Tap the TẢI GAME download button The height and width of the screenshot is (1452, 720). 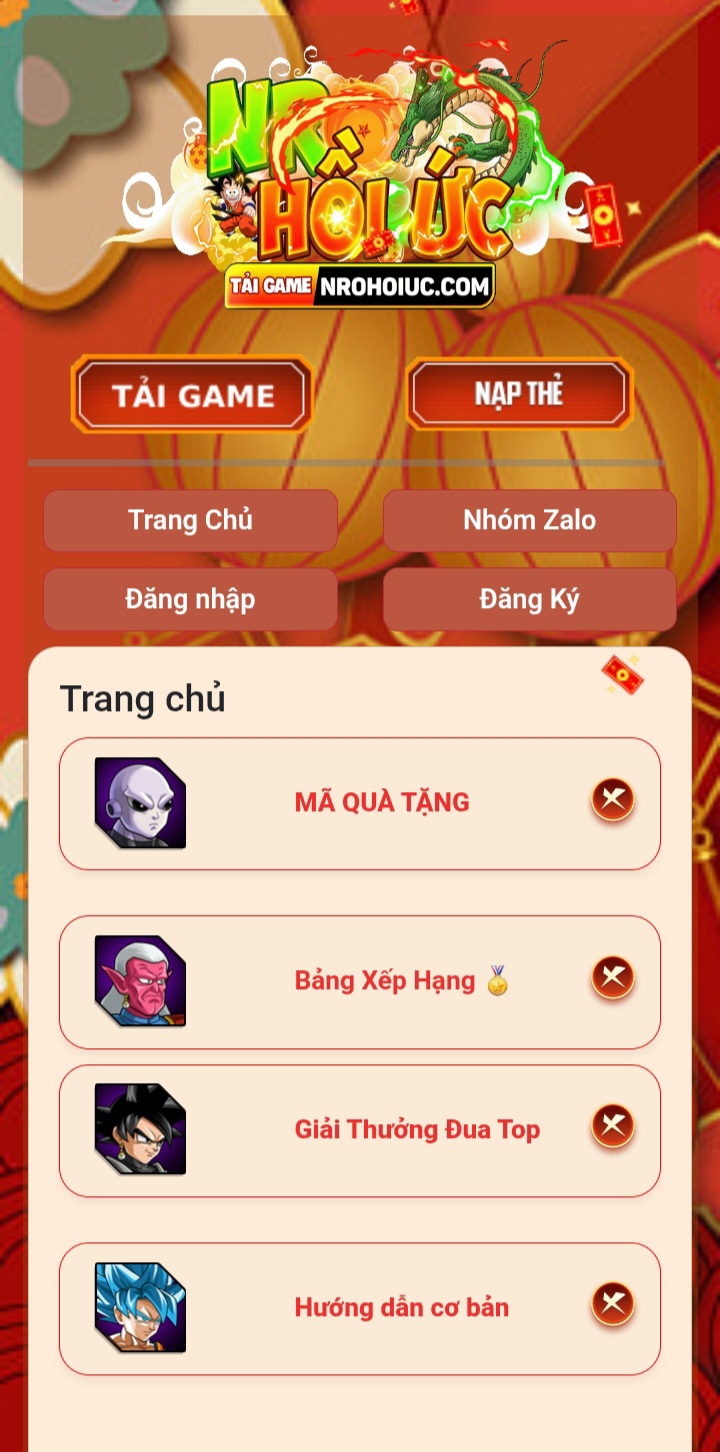192,395
